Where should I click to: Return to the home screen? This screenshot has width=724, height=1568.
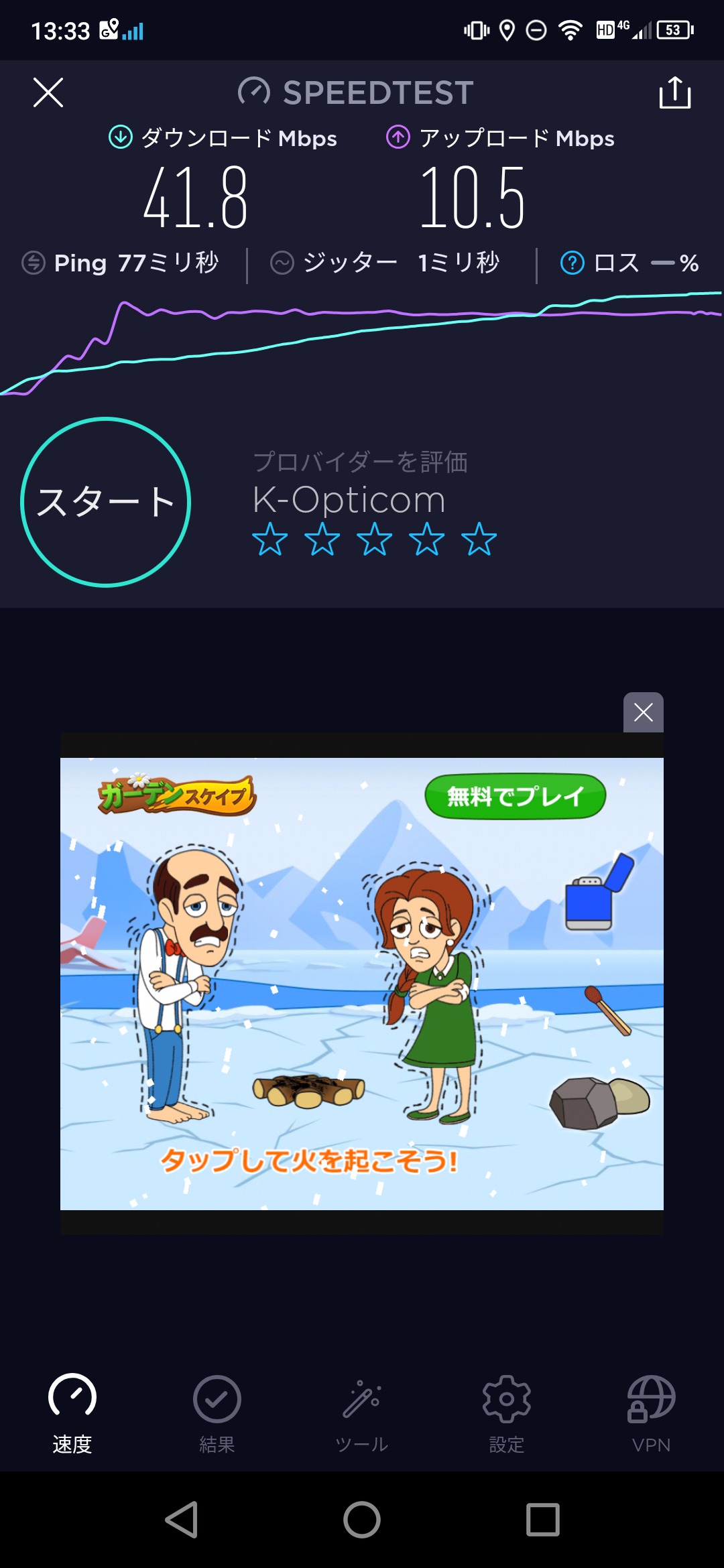pyautogui.click(x=362, y=1519)
